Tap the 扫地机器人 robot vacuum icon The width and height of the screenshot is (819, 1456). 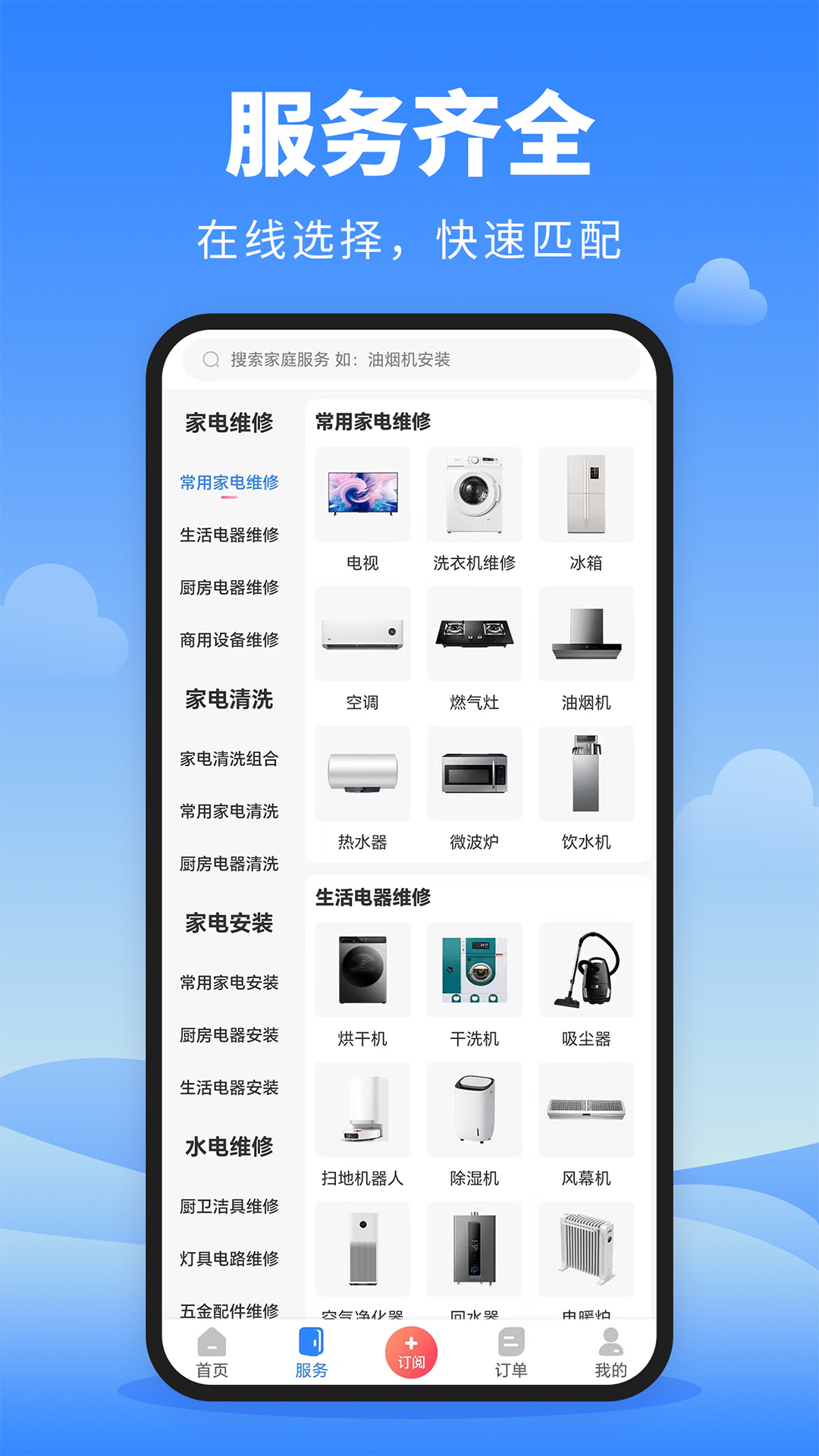[x=362, y=1109]
